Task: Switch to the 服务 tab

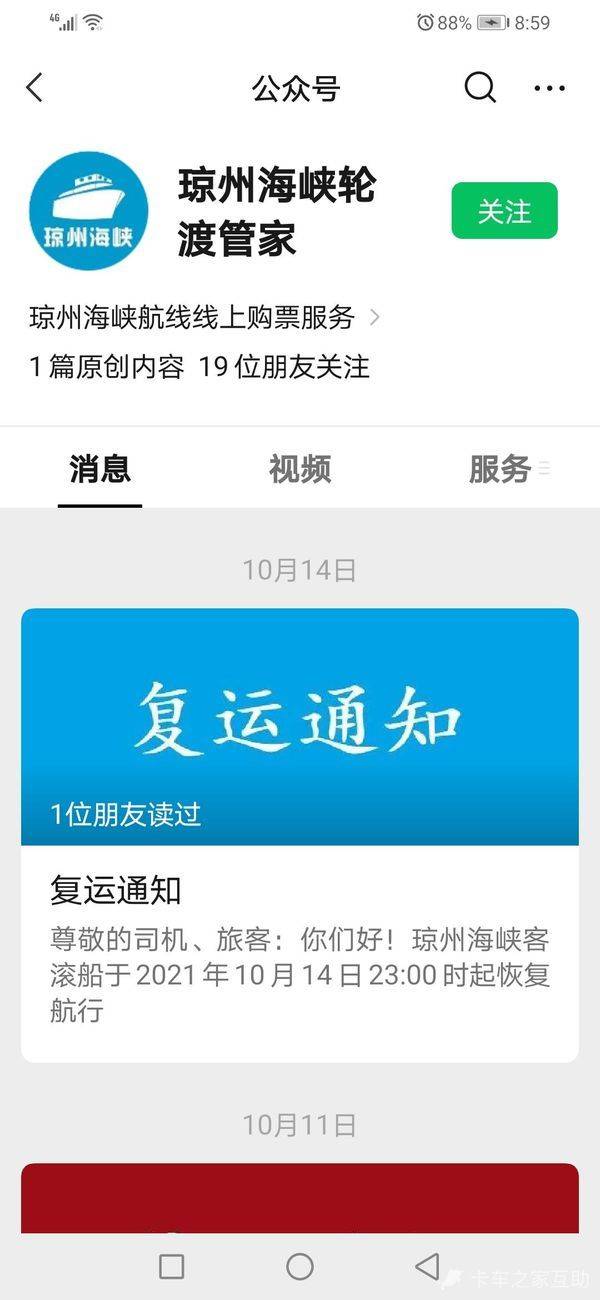Action: tap(500, 469)
